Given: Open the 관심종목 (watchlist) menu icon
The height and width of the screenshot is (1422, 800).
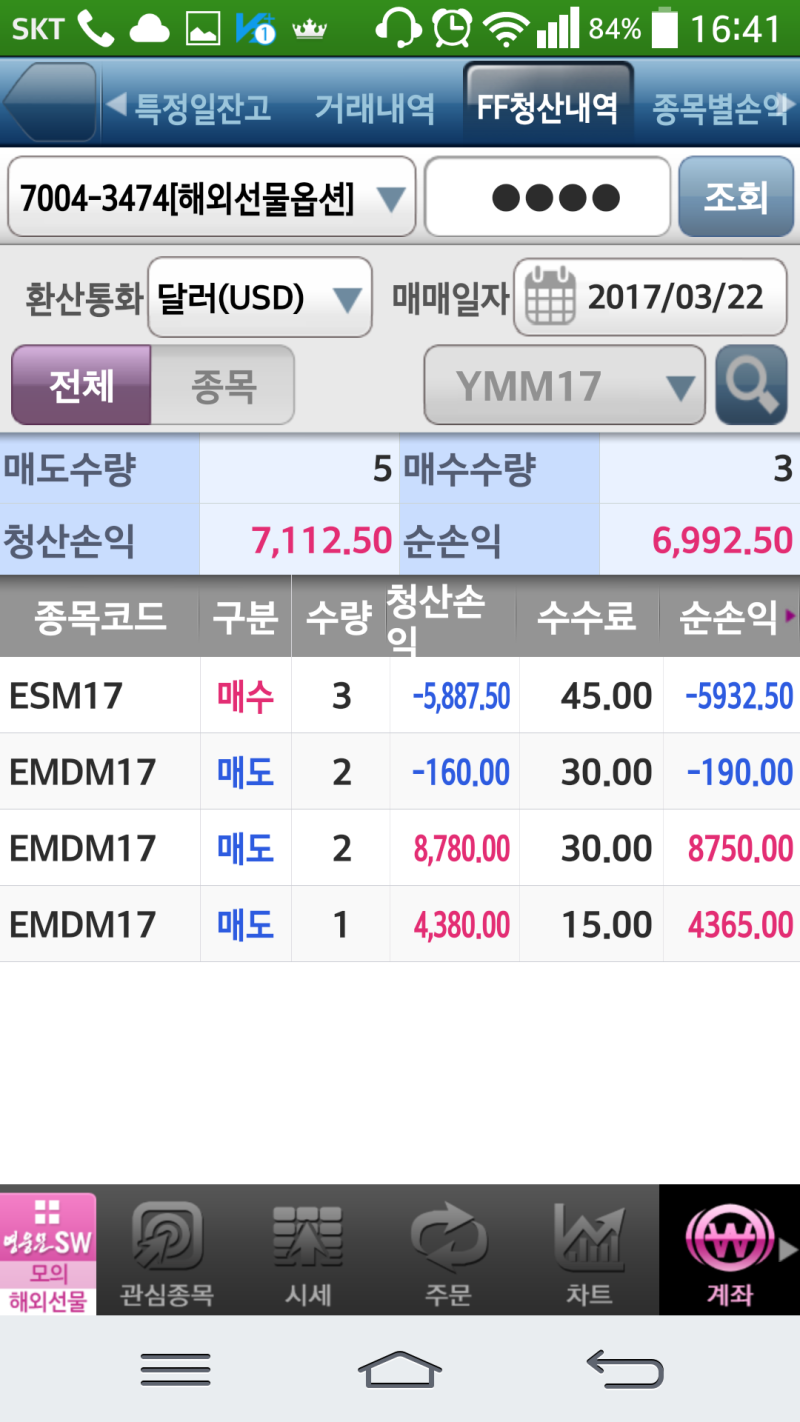Looking at the screenshot, I should [x=172, y=1250].
